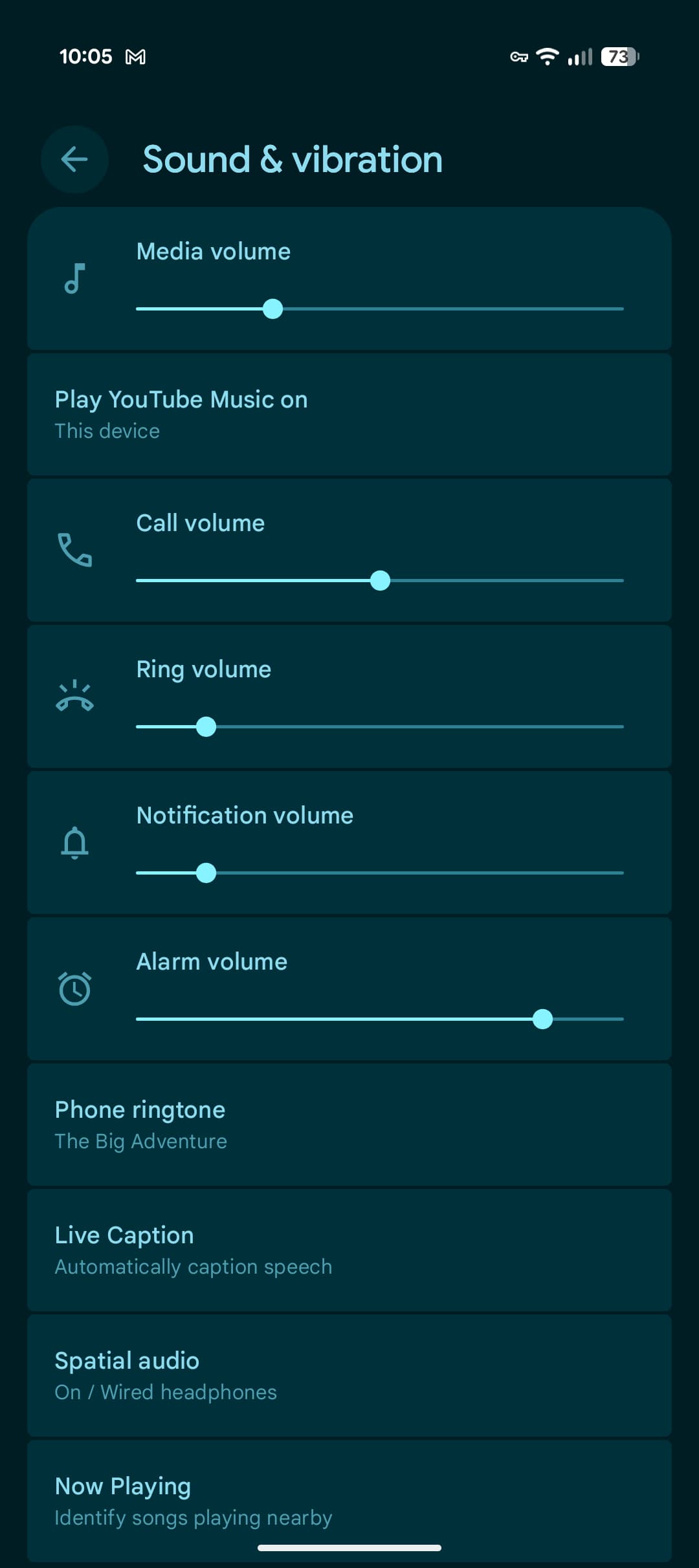Tap the Media volume slider

tap(379, 309)
